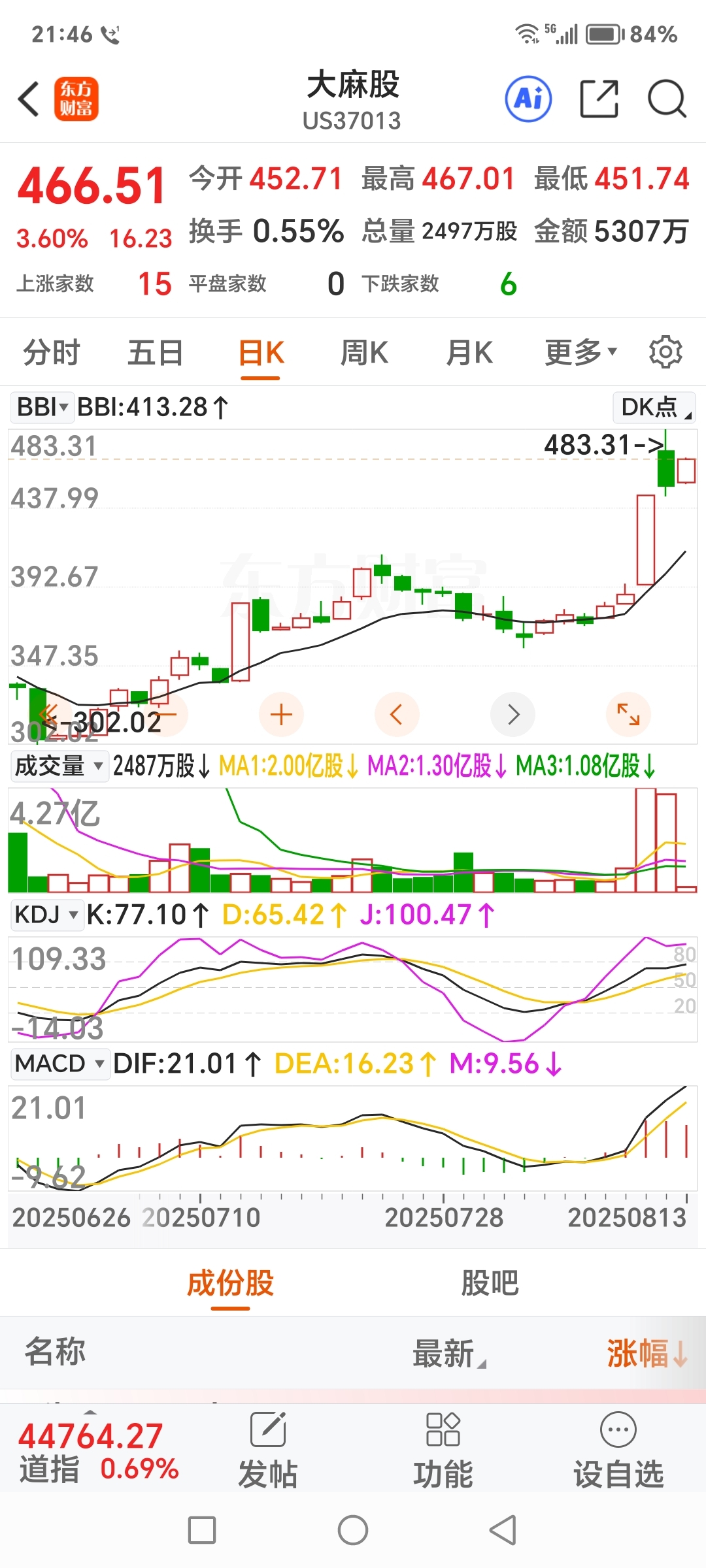Go back using the top-left arrow
The image size is (706, 1568).
[x=29, y=99]
